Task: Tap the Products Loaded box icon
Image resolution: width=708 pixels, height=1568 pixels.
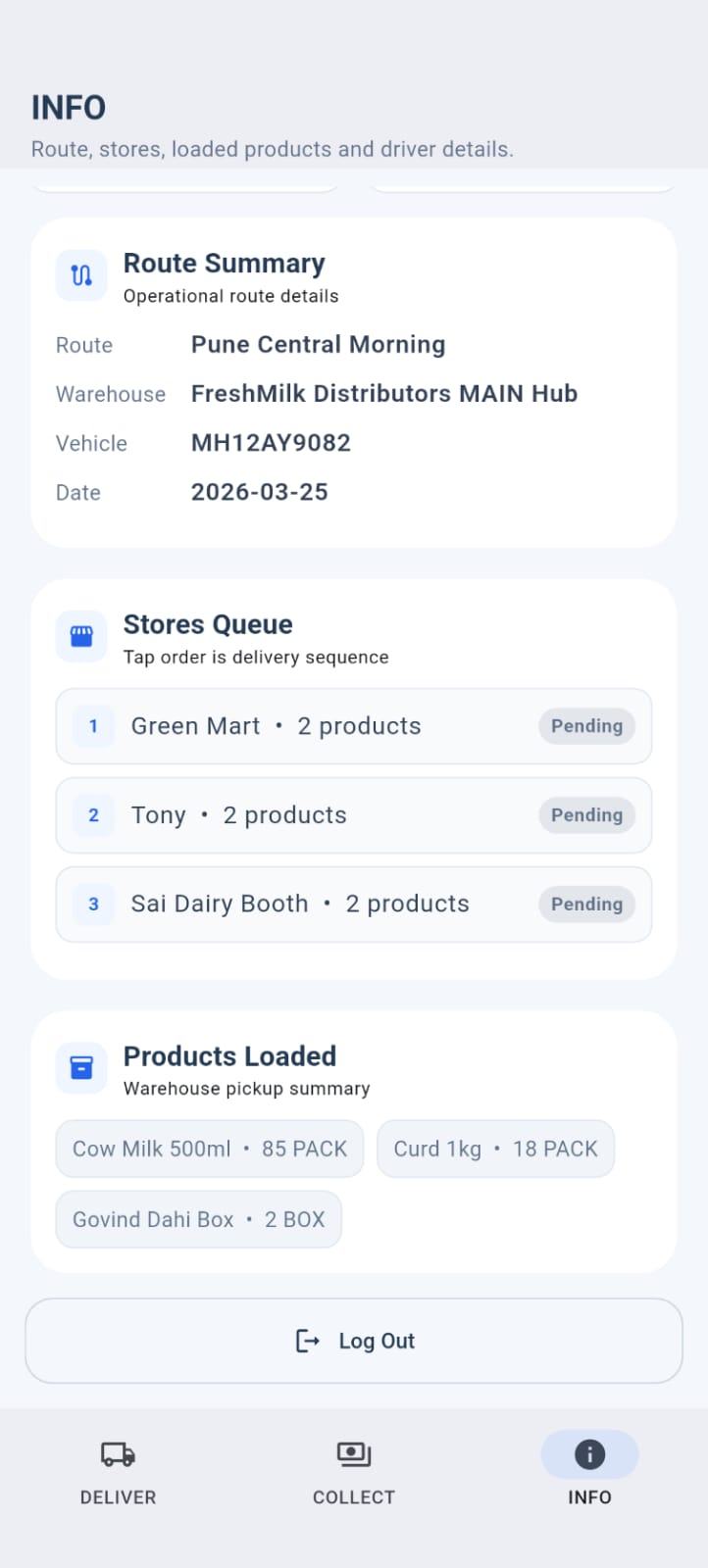Action: tap(81, 1068)
